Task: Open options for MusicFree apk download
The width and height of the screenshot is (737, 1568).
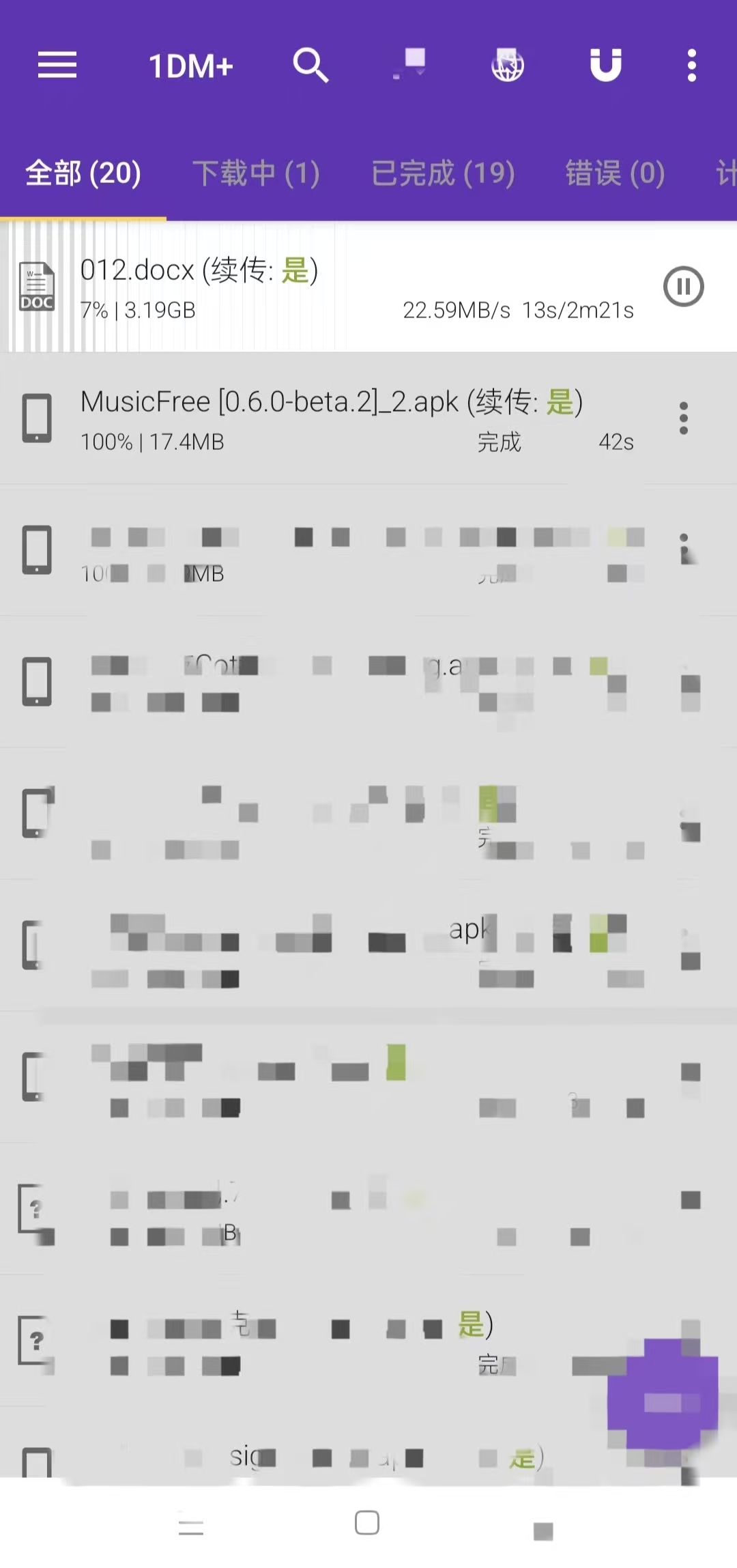Action: [683, 418]
